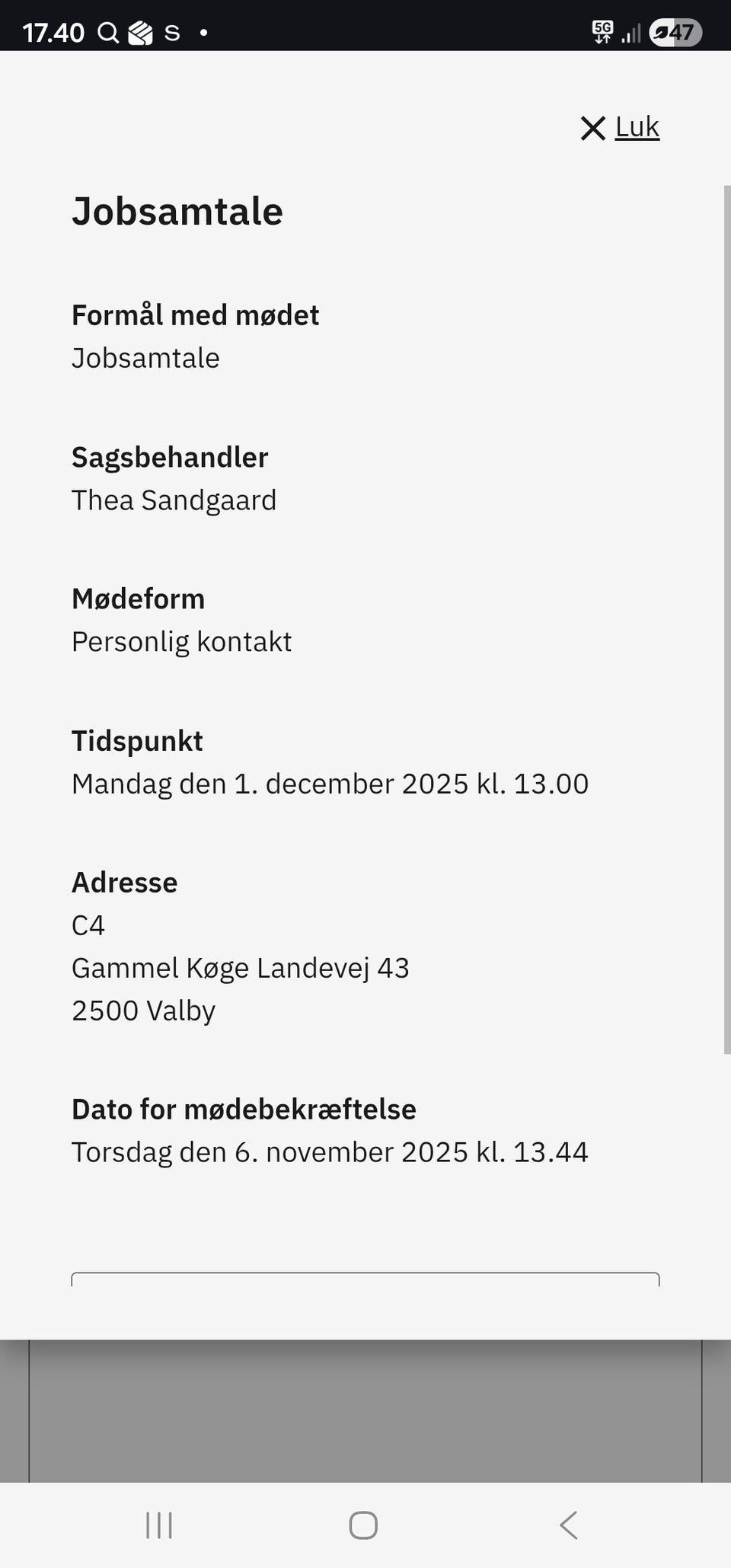Close the Jobsamtale view with Luk

[637, 126]
